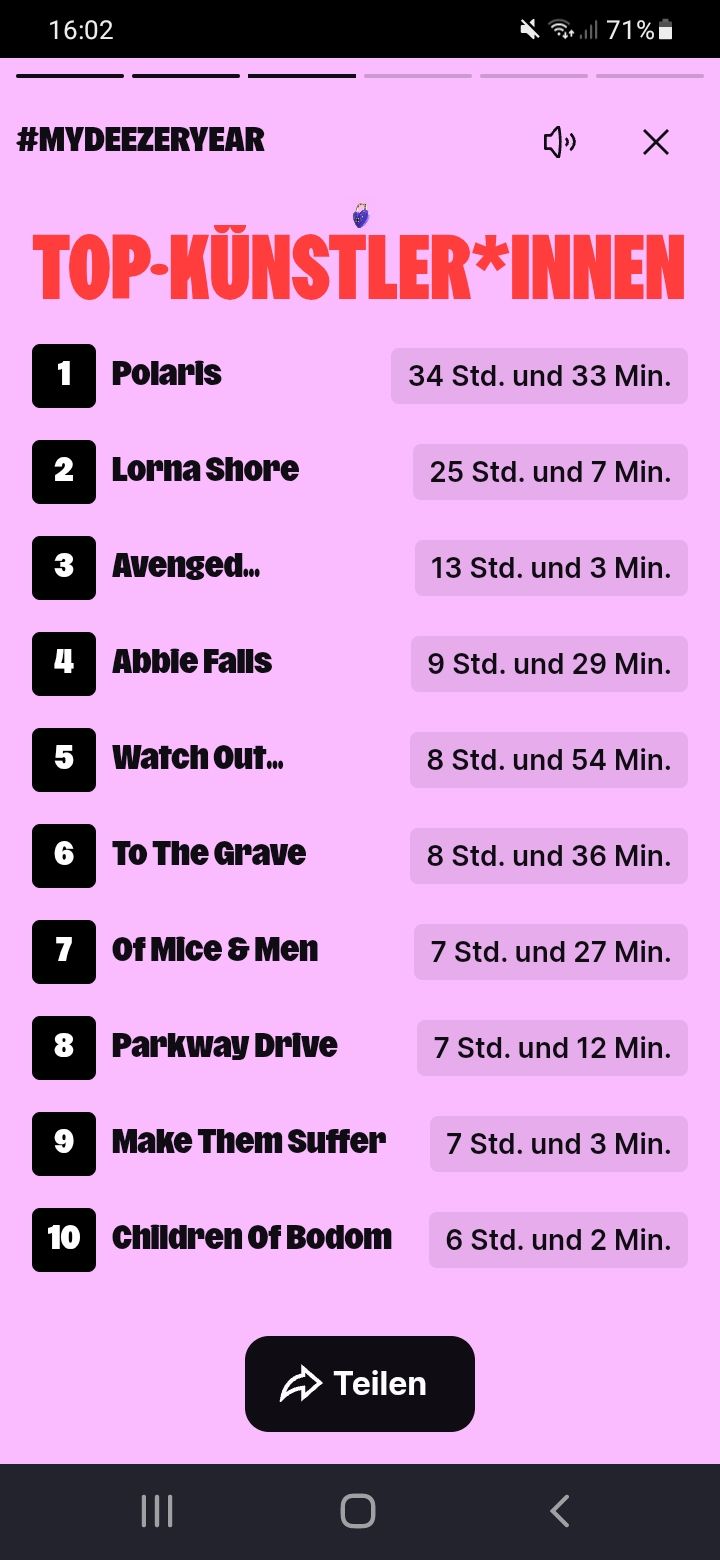This screenshot has width=720, height=1560.
Task: Go back using the system back button
Action: pyautogui.click(x=560, y=1511)
